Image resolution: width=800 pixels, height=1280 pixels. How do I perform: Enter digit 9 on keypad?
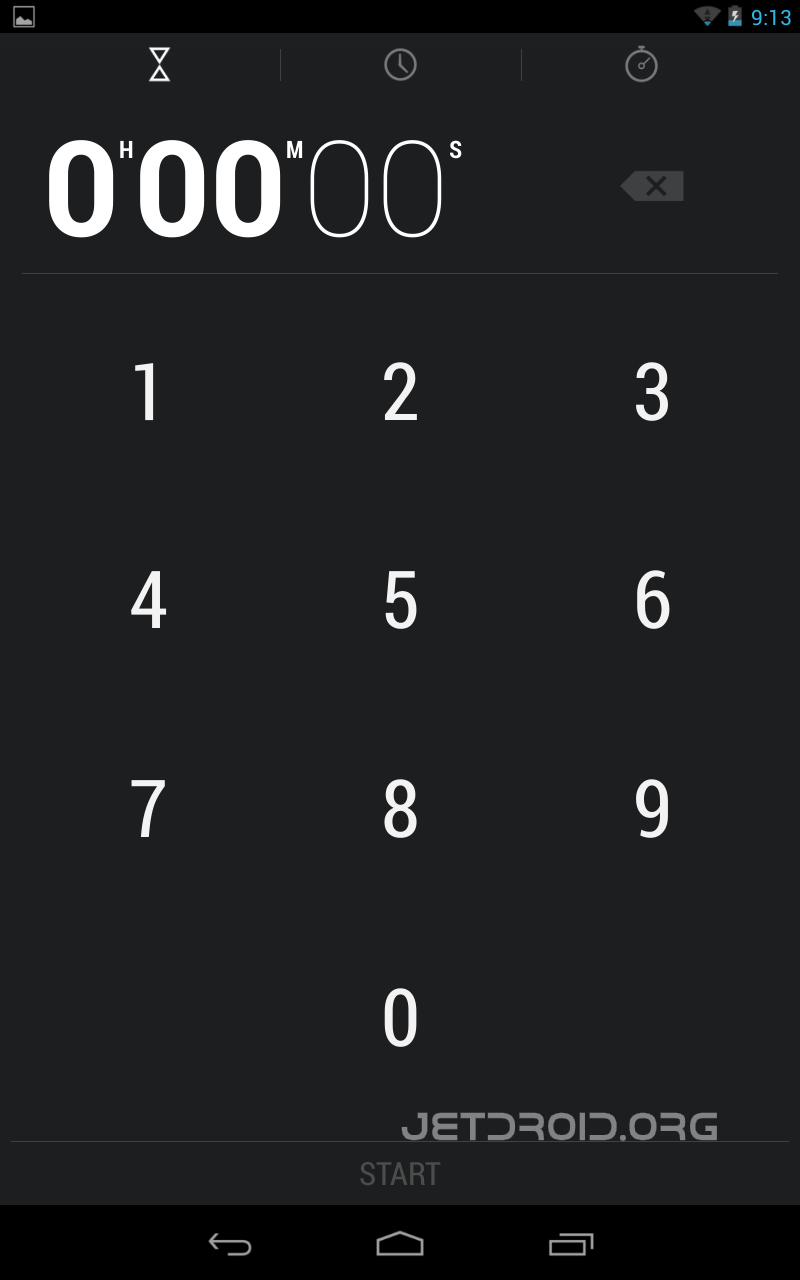click(652, 809)
